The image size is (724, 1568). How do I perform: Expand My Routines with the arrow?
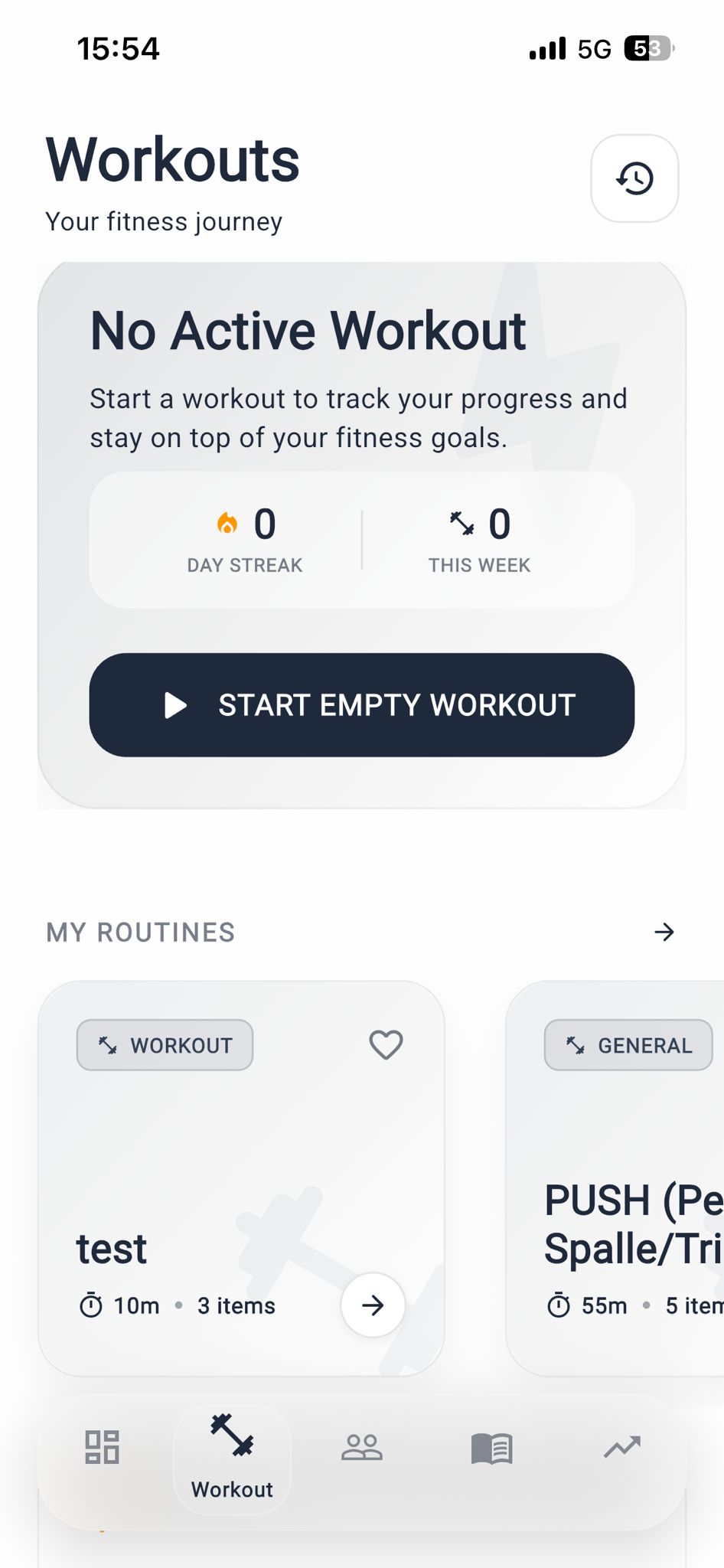point(664,932)
